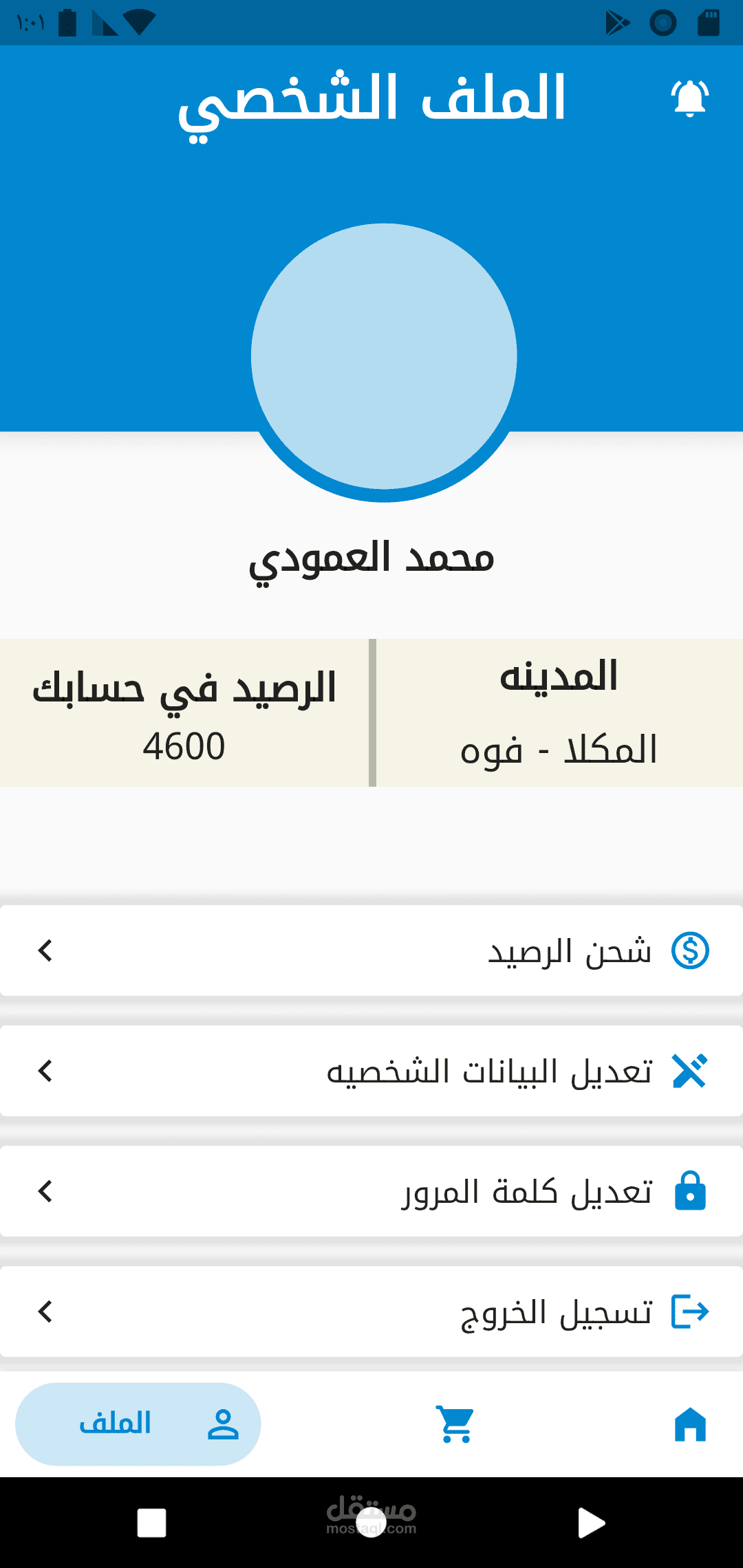Switch to the shopping cart tab
The width and height of the screenshot is (743, 1568).
coord(455,1424)
